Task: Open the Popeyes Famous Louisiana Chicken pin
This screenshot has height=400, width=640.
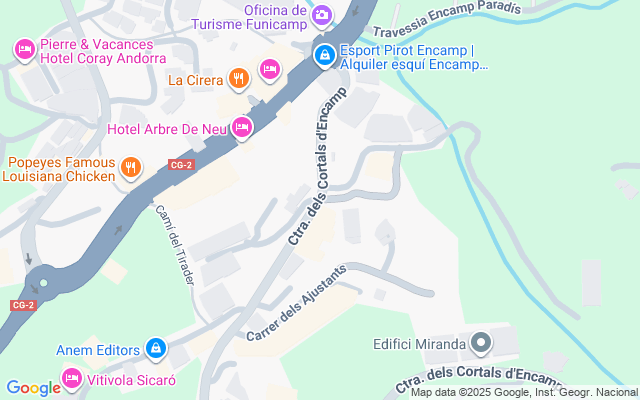Action: tap(130, 167)
